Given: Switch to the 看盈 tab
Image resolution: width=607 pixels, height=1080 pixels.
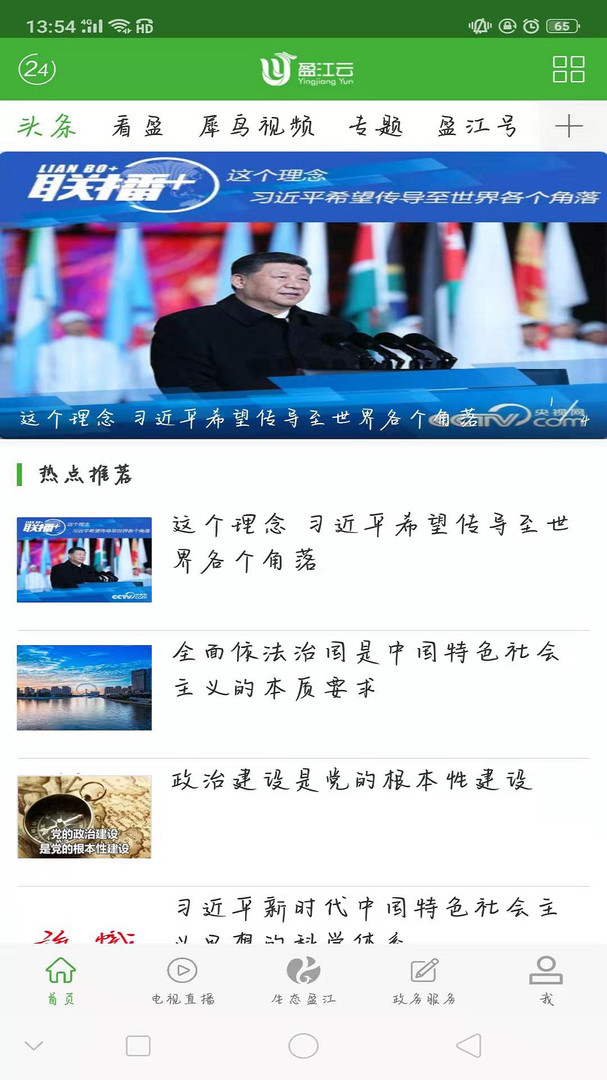Looking at the screenshot, I should (138, 126).
